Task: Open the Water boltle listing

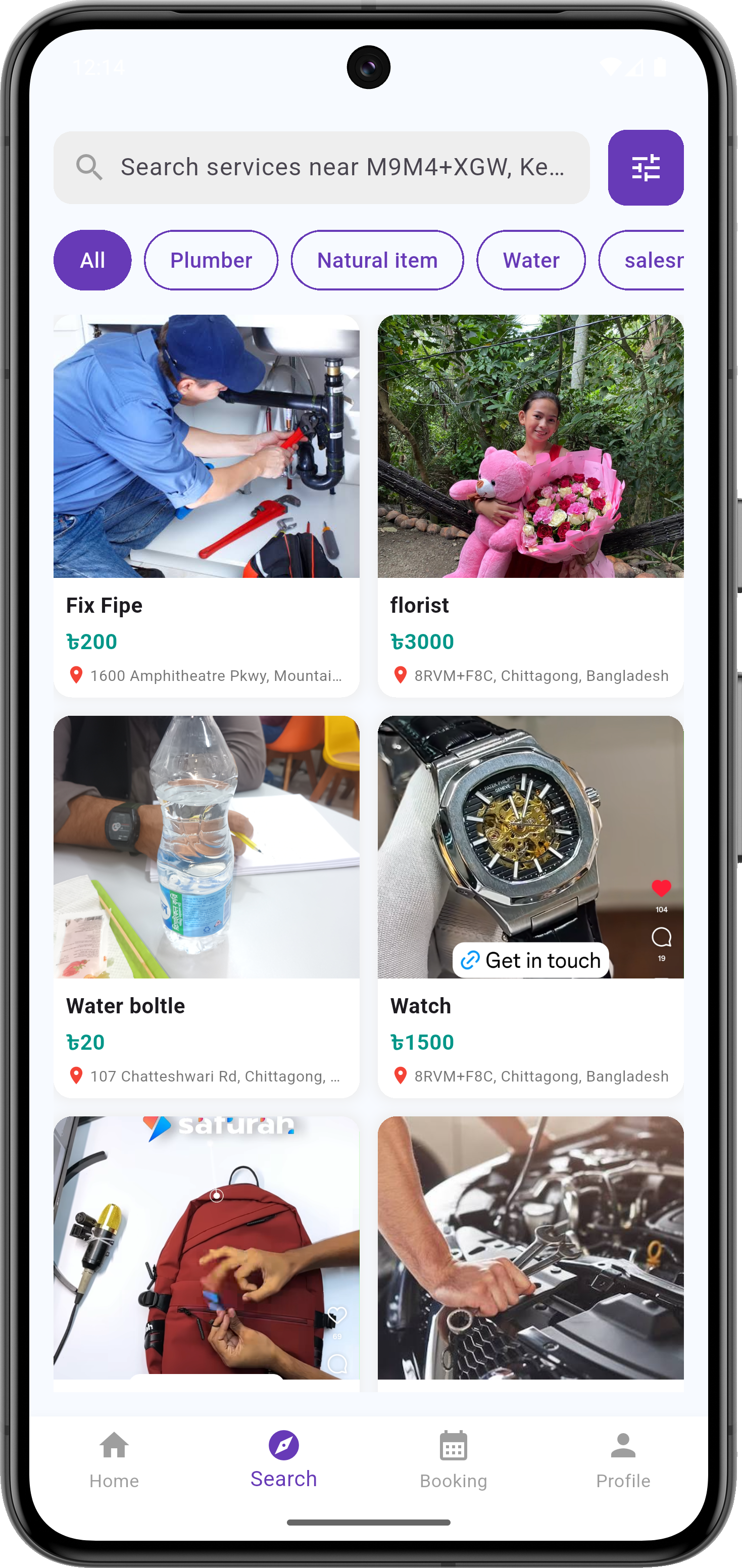Action: [207, 906]
